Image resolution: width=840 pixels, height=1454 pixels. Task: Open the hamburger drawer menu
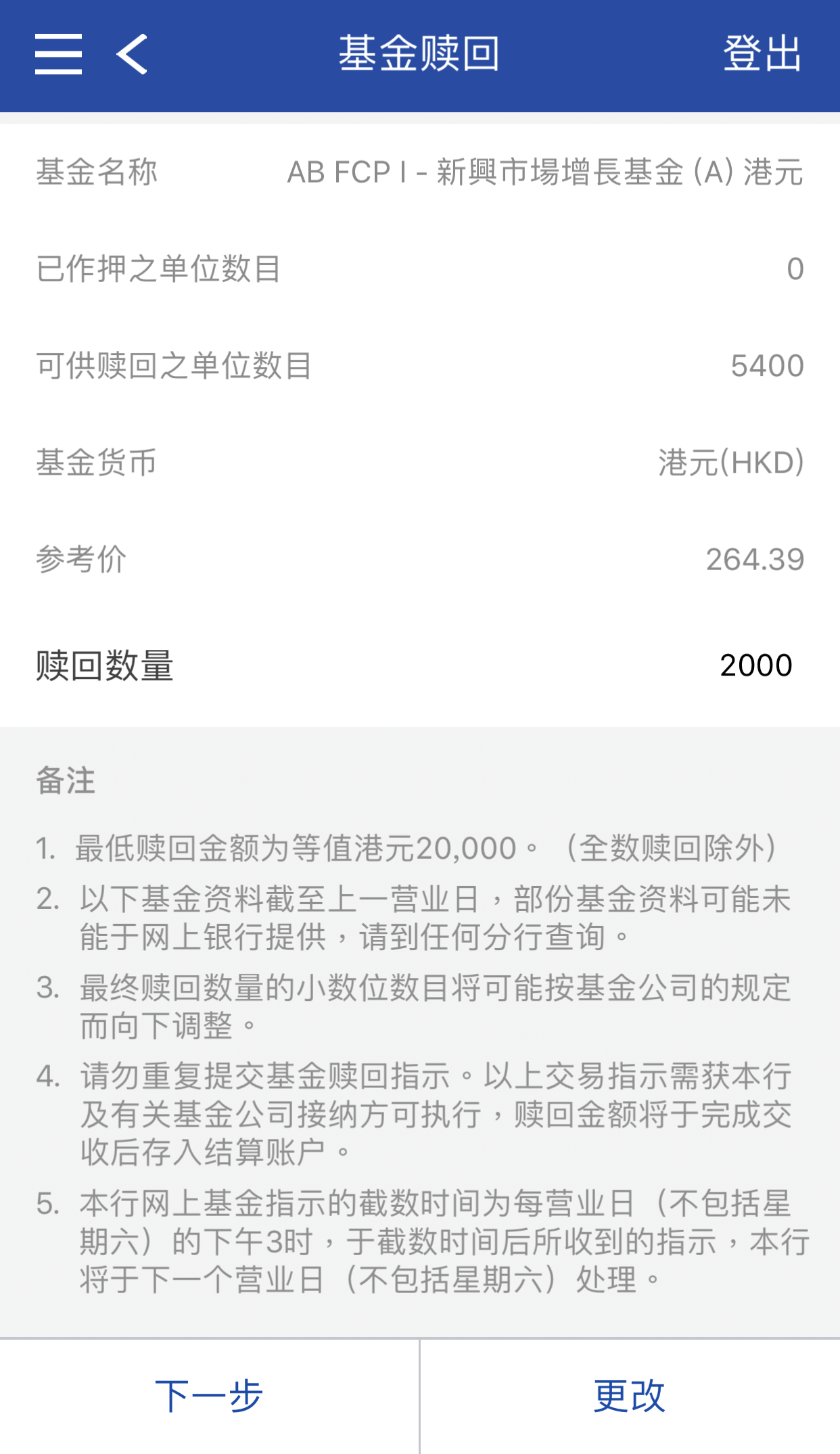[59, 54]
